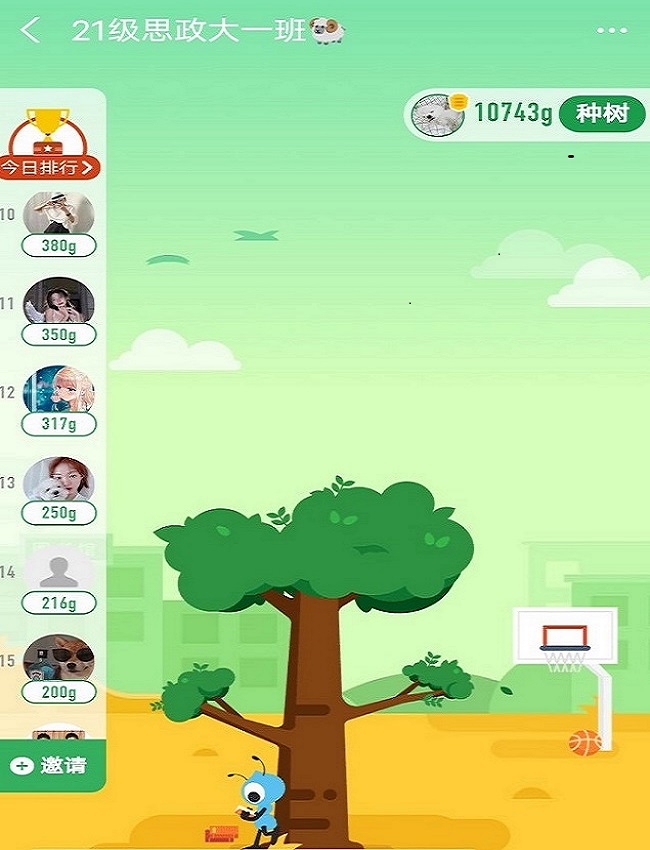Image resolution: width=650 pixels, height=850 pixels.
Task: Tap the 种树 button
Action: pos(601,114)
